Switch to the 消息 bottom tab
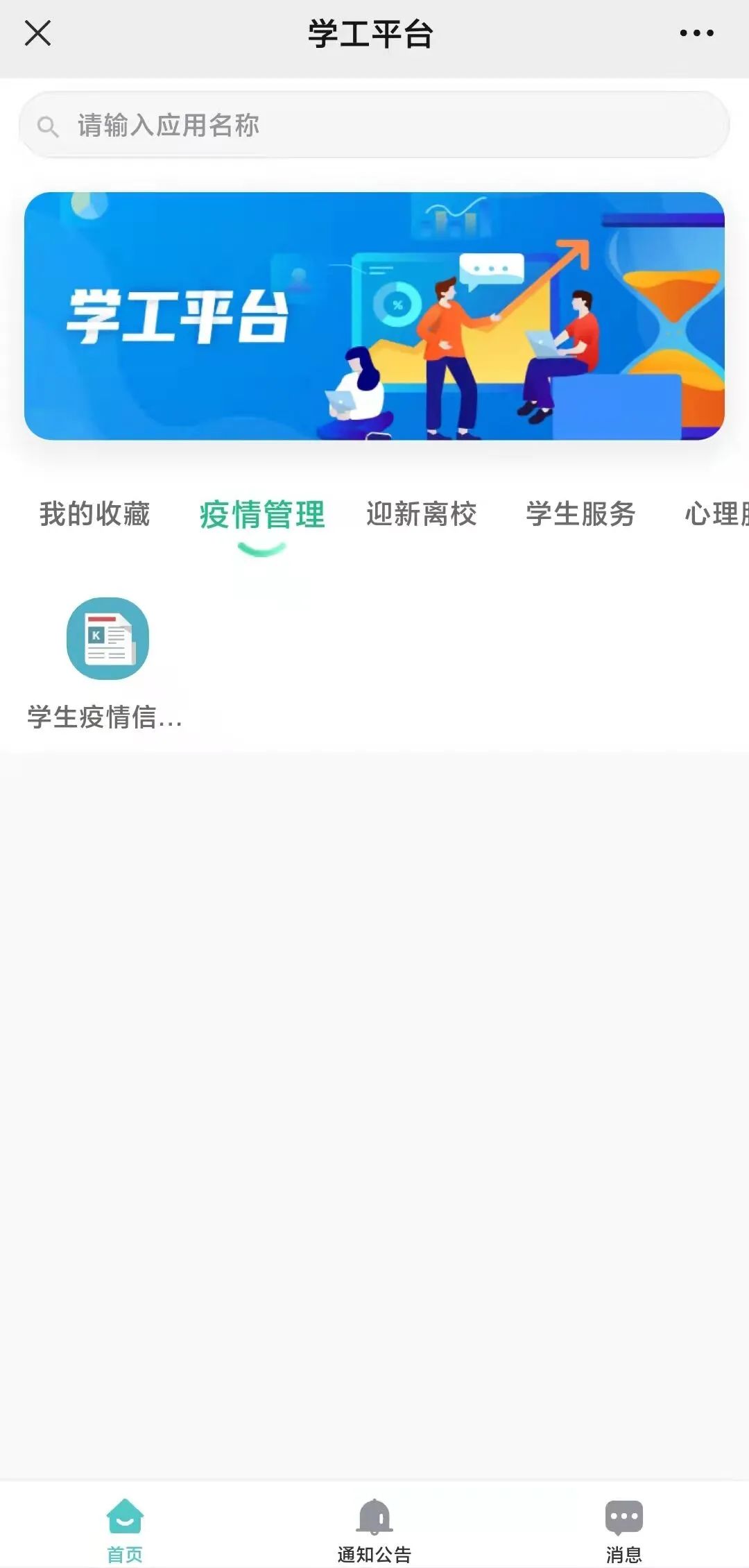This screenshot has width=749, height=1568. [x=624, y=1531]
